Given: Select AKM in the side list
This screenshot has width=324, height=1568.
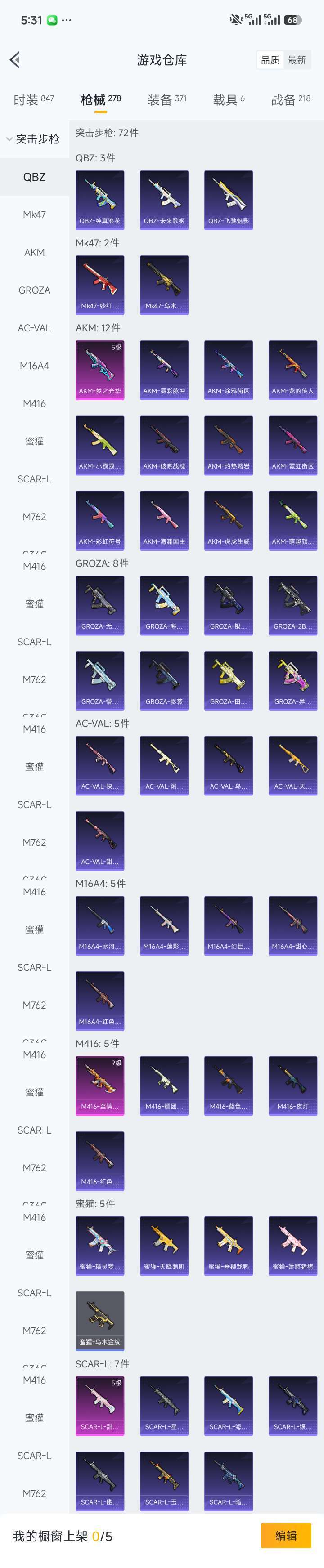Looking at the screenshot, I should point(34,252).
